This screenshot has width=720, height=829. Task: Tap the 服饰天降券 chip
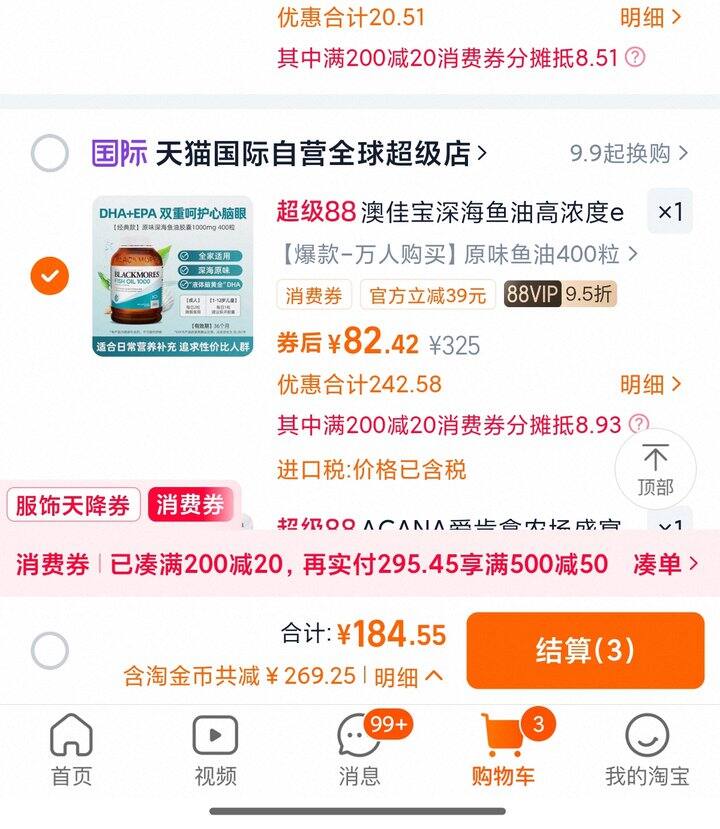pos(73,505)
